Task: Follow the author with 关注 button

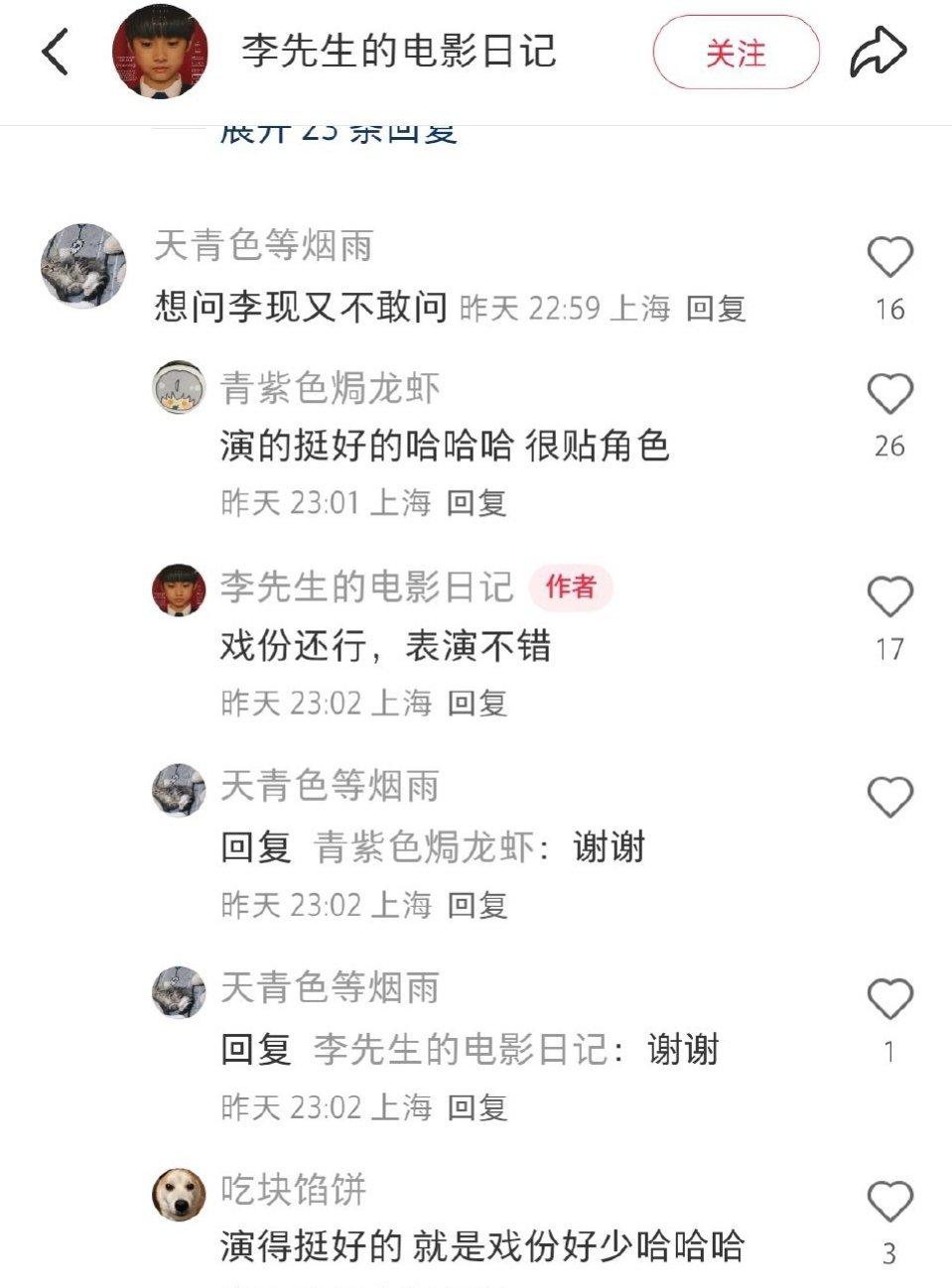Action: [736, 53]
